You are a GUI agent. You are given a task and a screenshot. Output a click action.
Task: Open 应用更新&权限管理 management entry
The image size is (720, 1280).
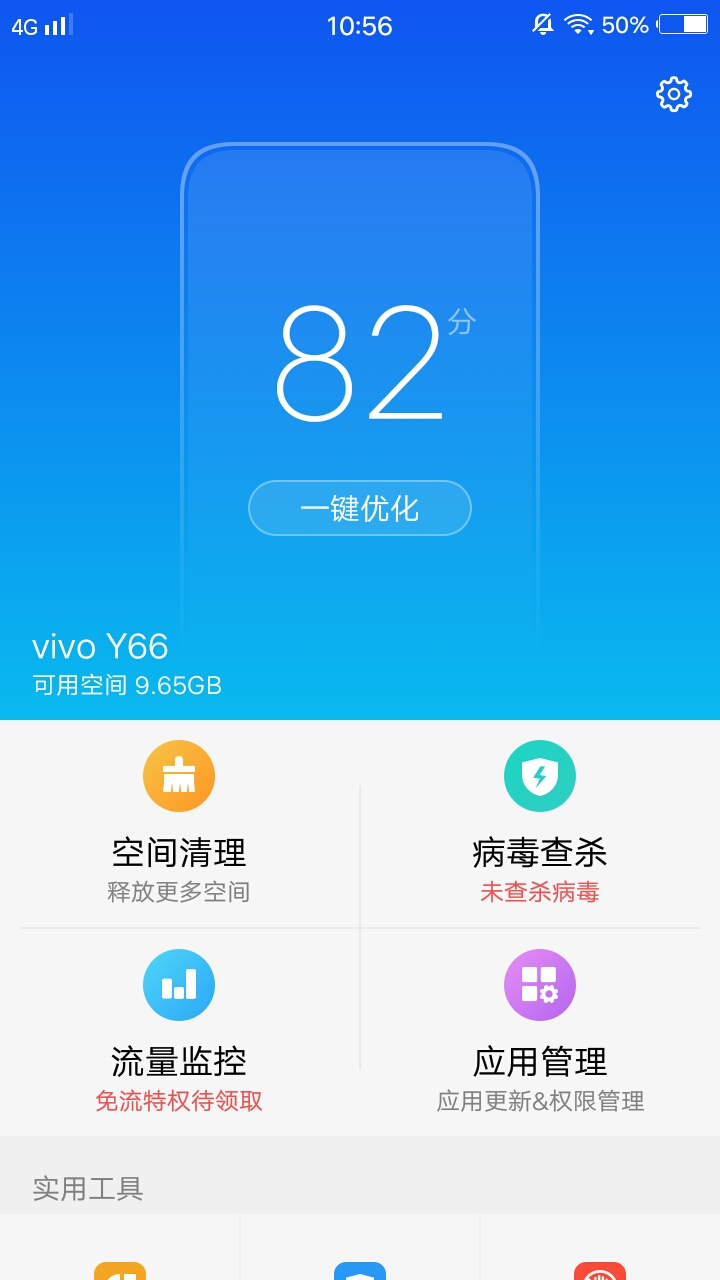540,1100
